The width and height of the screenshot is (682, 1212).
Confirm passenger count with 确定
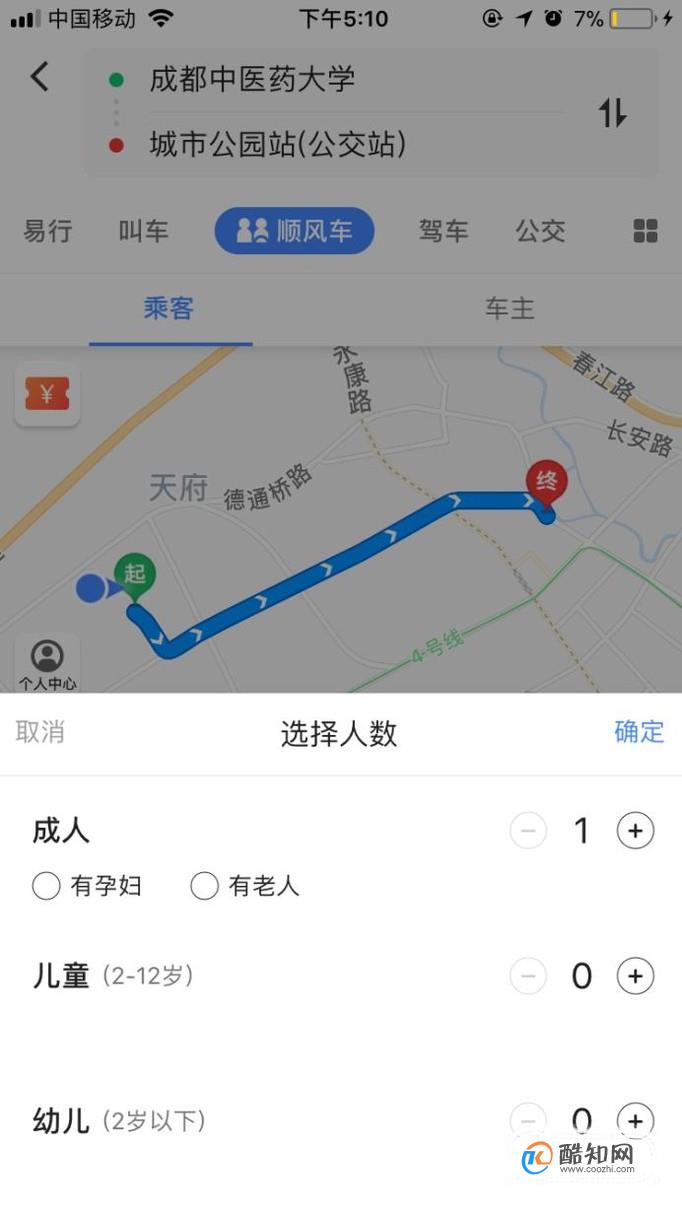tap(638, 732)
